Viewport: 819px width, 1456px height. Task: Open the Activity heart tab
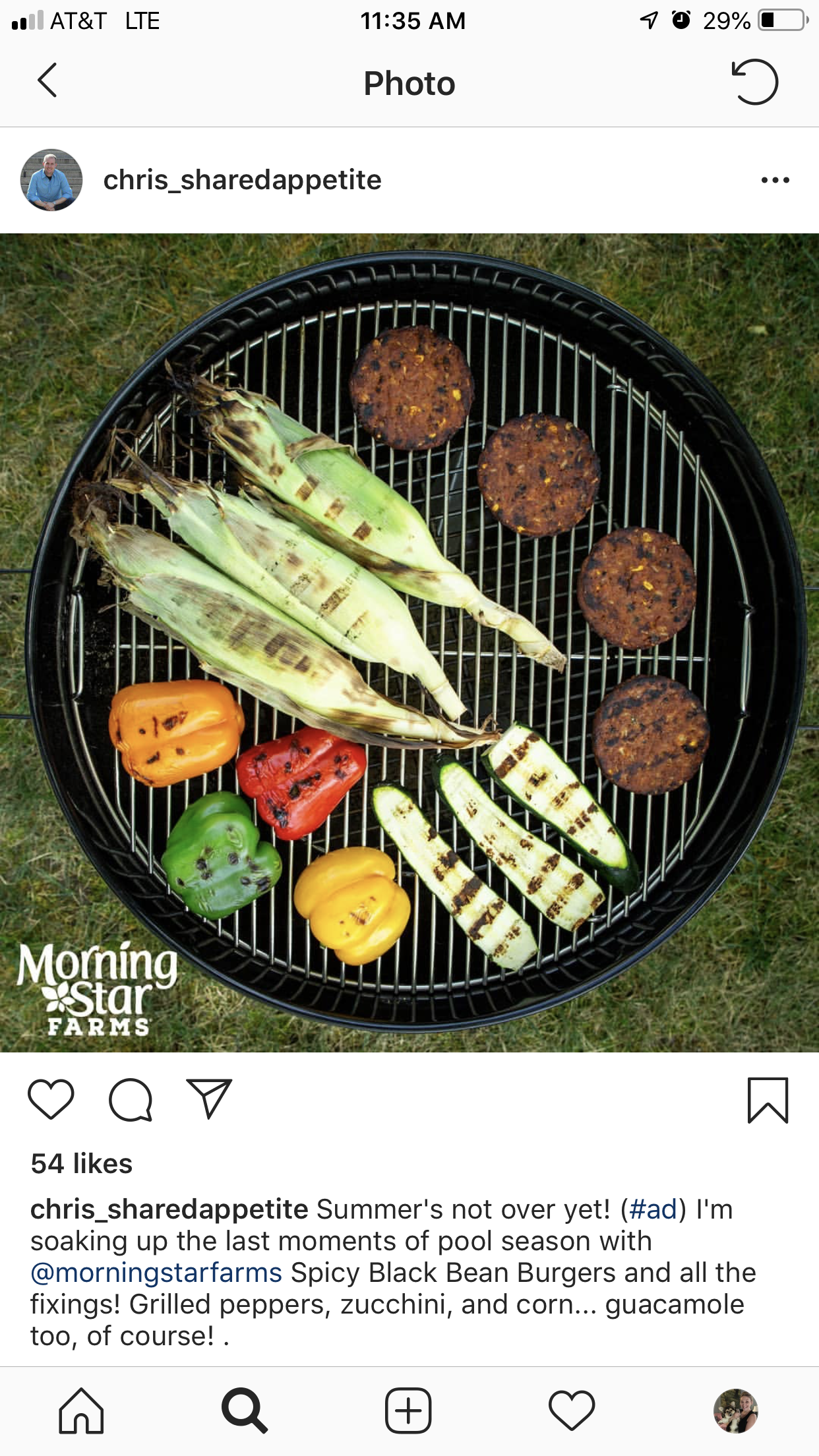point(572,1411)
